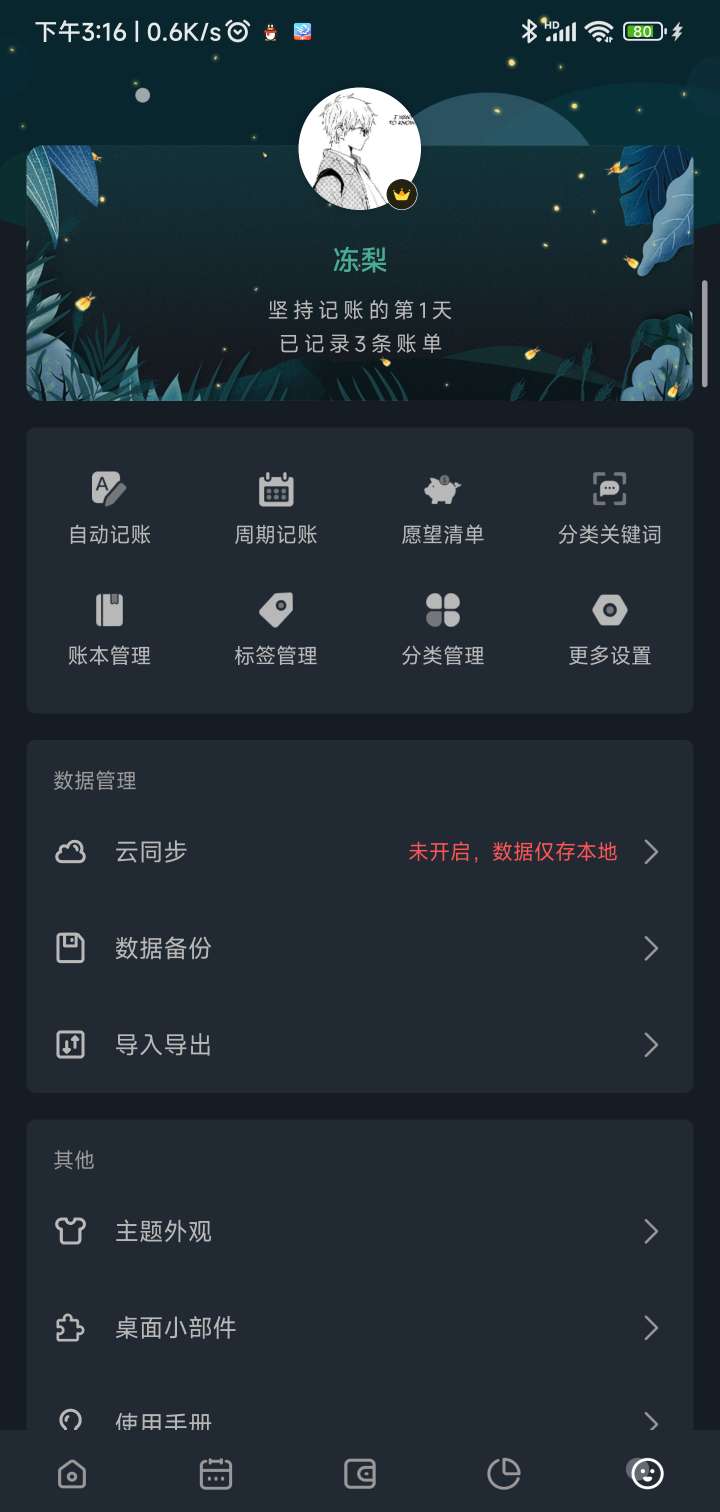Switch to the home tab
Screen dimensions: 720x1512
(x=72, y=1473)
